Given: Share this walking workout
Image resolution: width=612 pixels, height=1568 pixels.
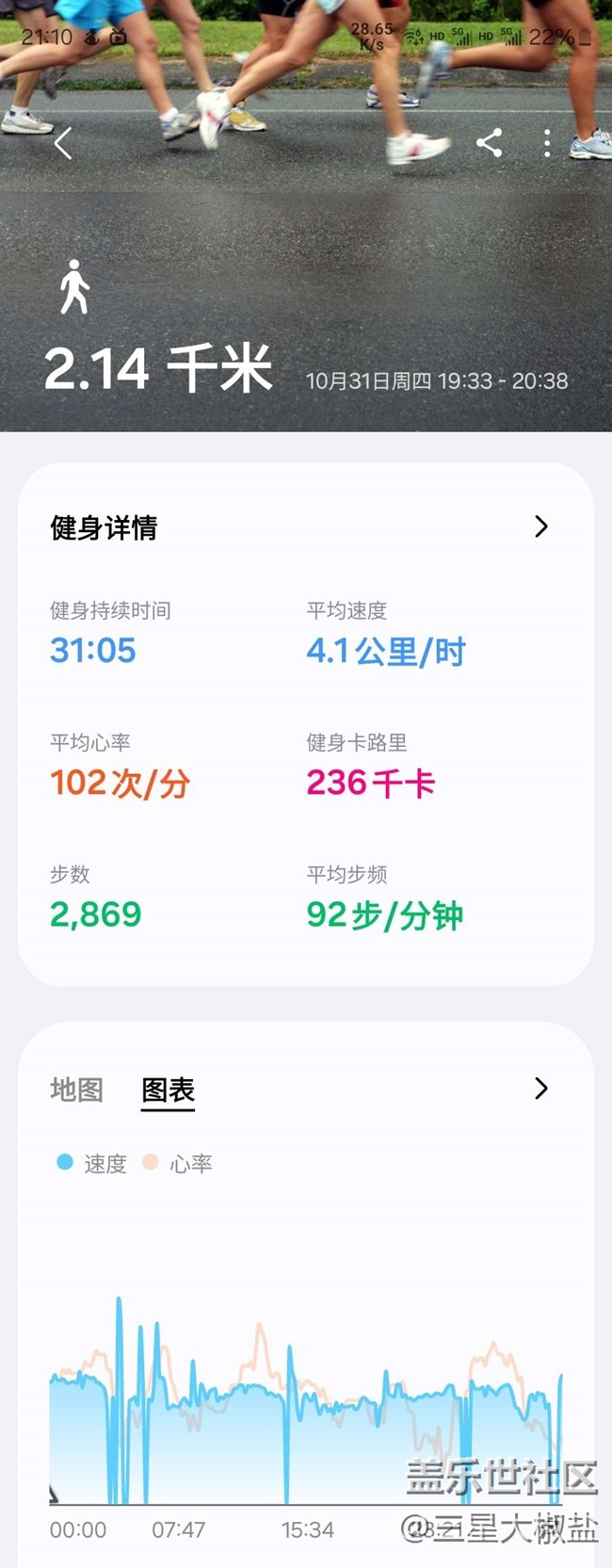Looking at the screenshot, I should click(489, 143).
